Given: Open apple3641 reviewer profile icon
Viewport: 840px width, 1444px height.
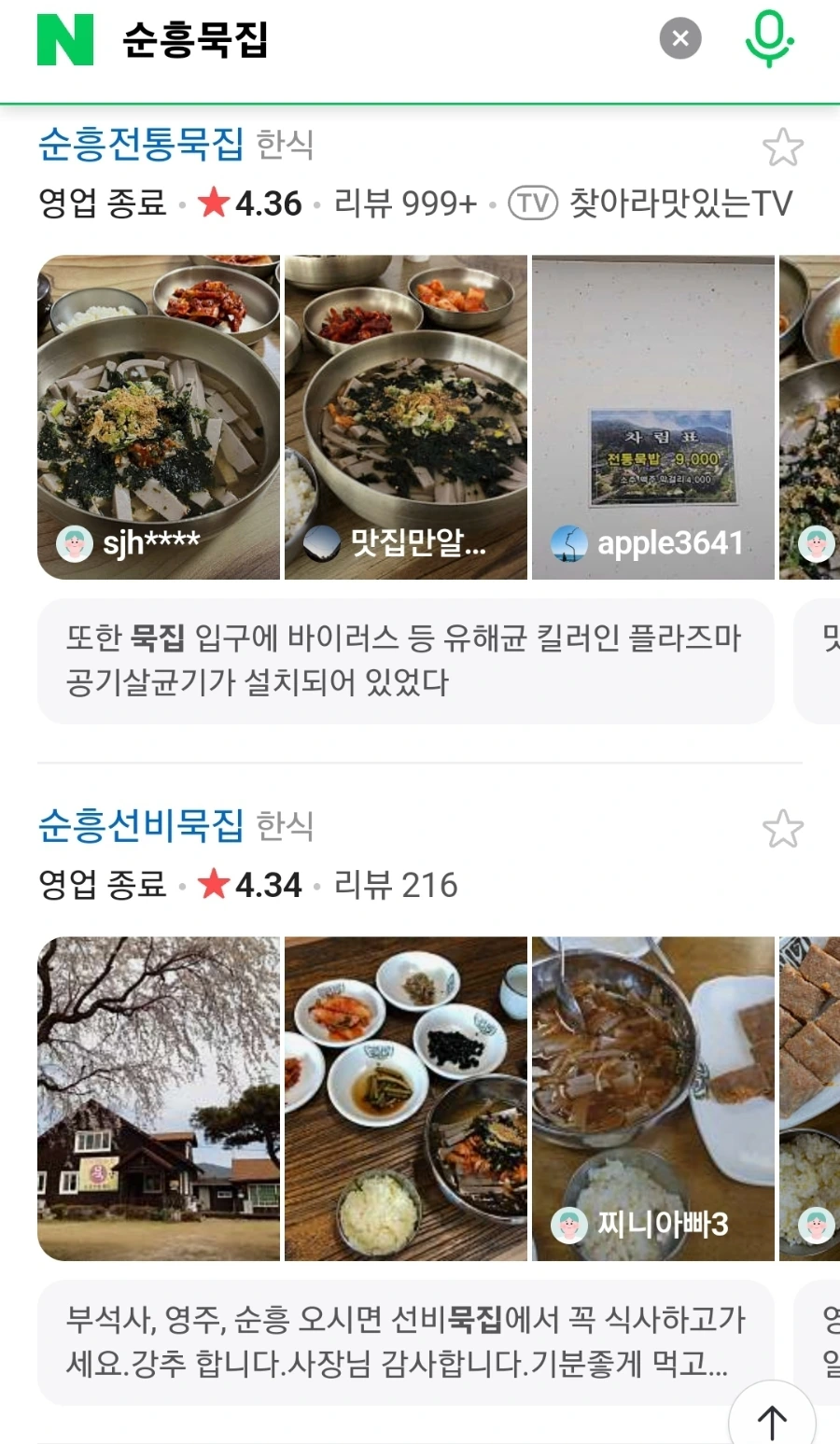Looking at the screenshot, I should [568, 543].
